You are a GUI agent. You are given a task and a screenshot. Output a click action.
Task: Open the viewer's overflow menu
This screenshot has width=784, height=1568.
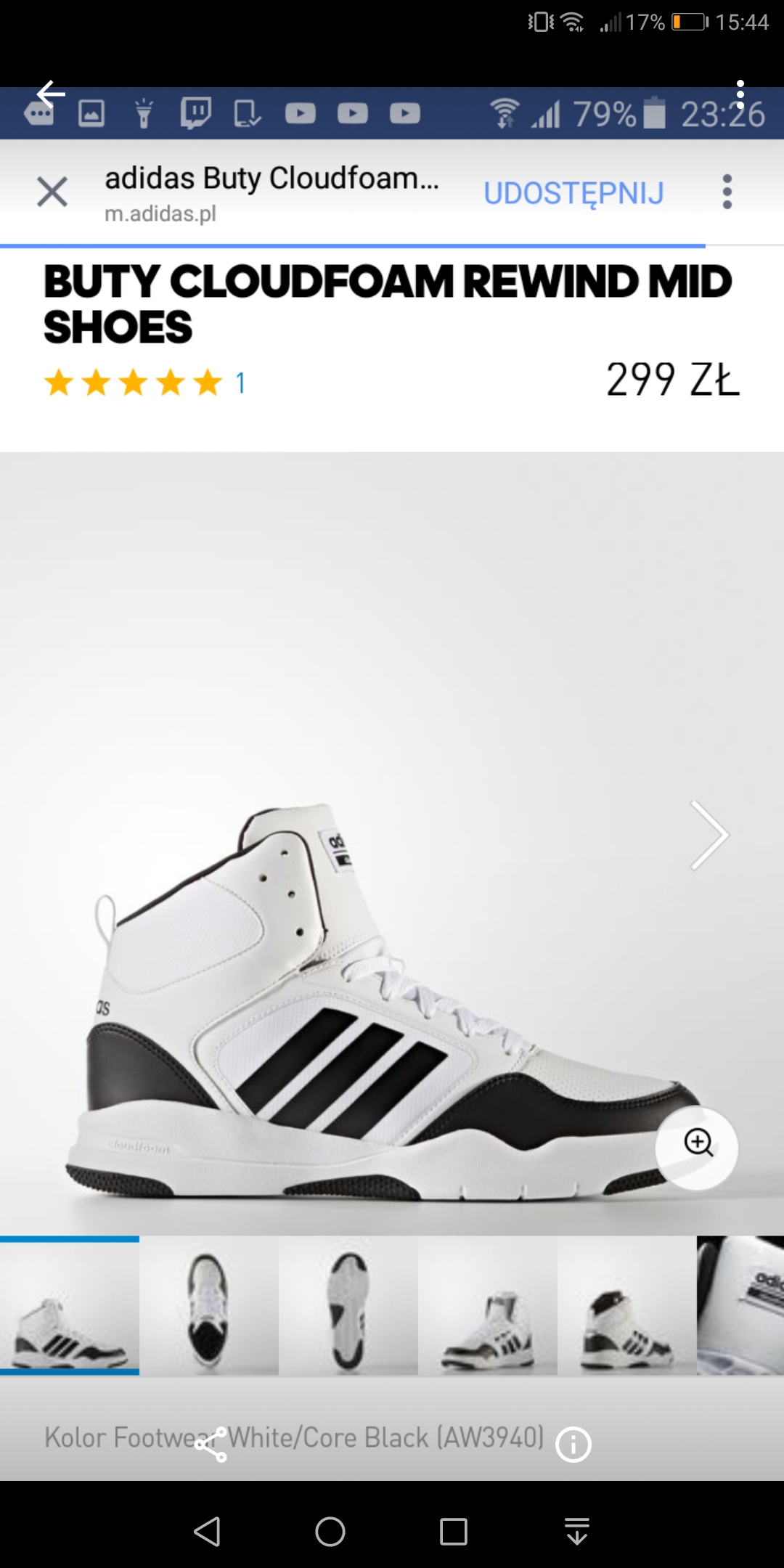click(x=740, y=95)
